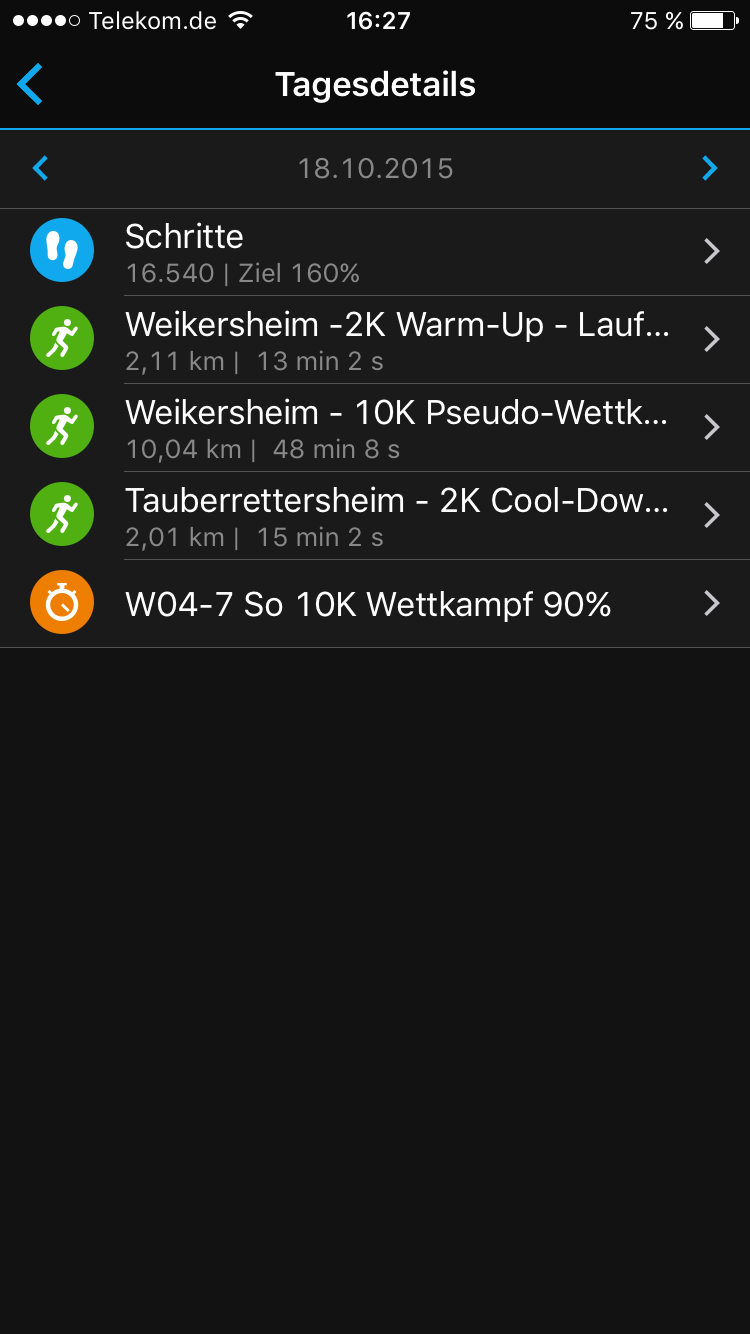Image resolution: width=750 pixels, height=1334 pixels.
Task: Show the previous day's details
Action: [40, 168]
